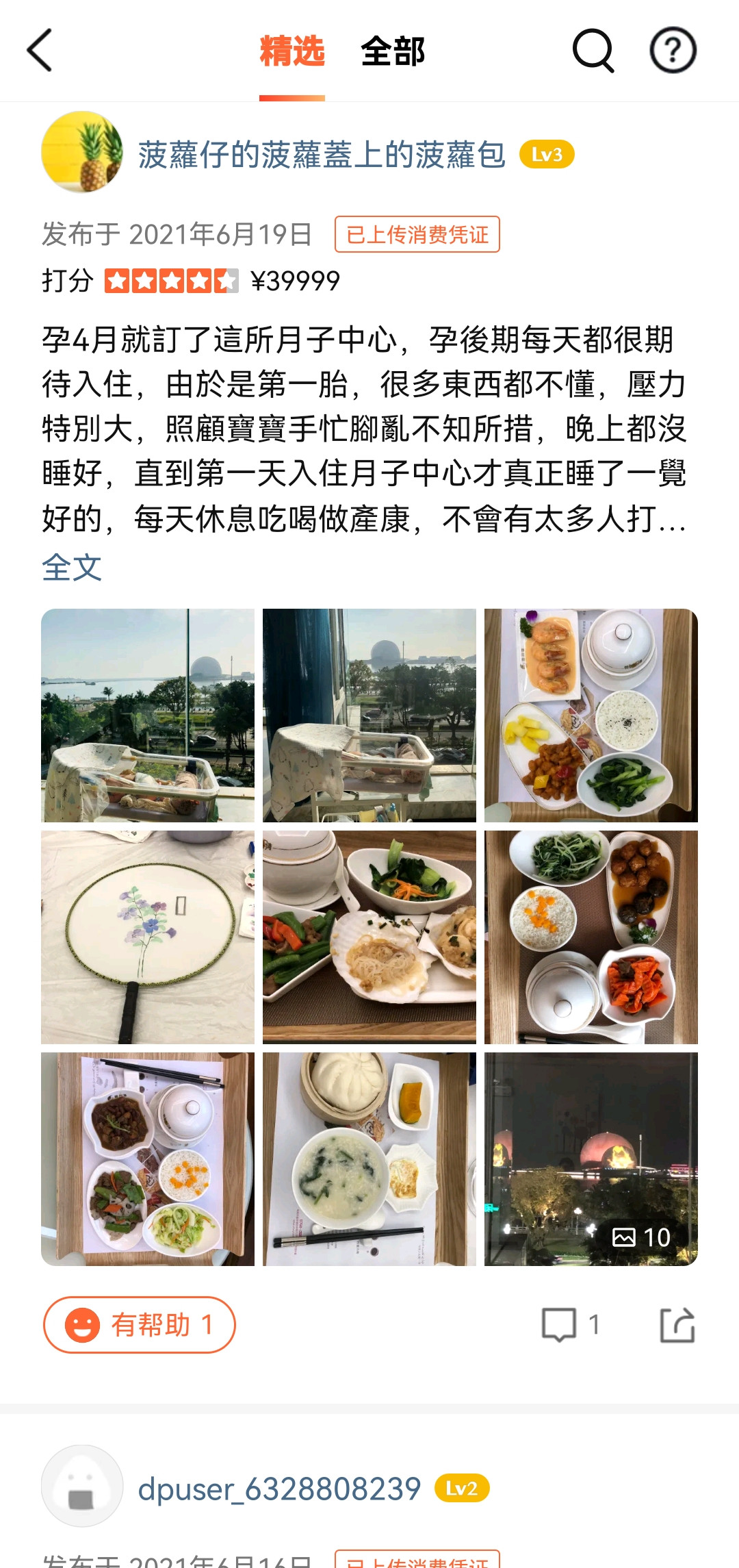
Task: Open the pineapple avatar profile
Action: [82, 152]
